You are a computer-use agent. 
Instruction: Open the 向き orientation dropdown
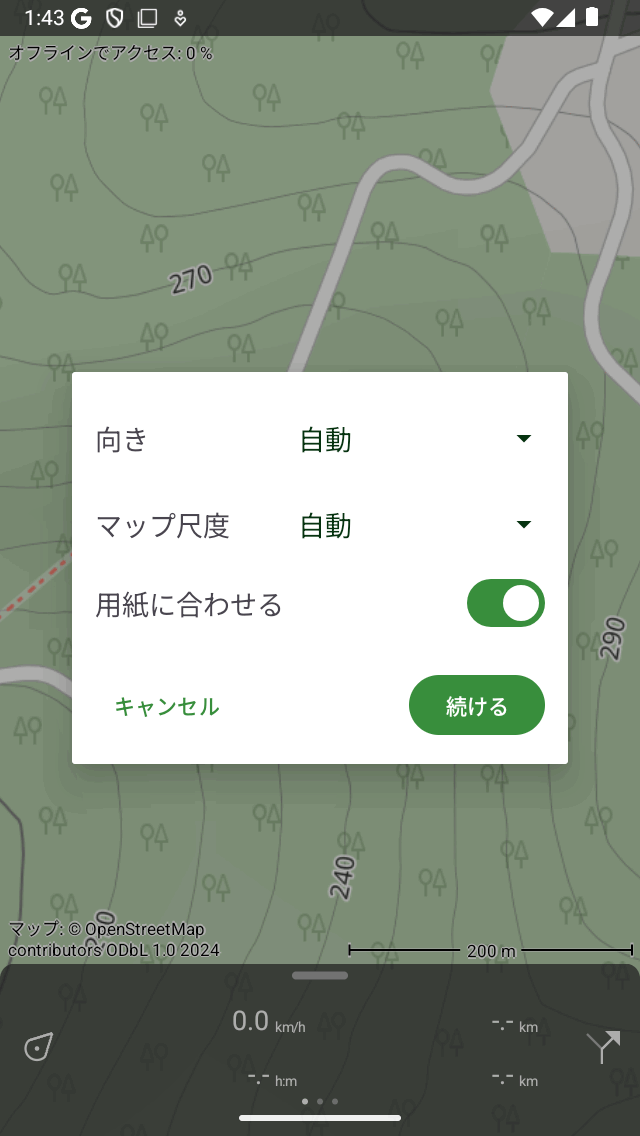pos(416,440)
